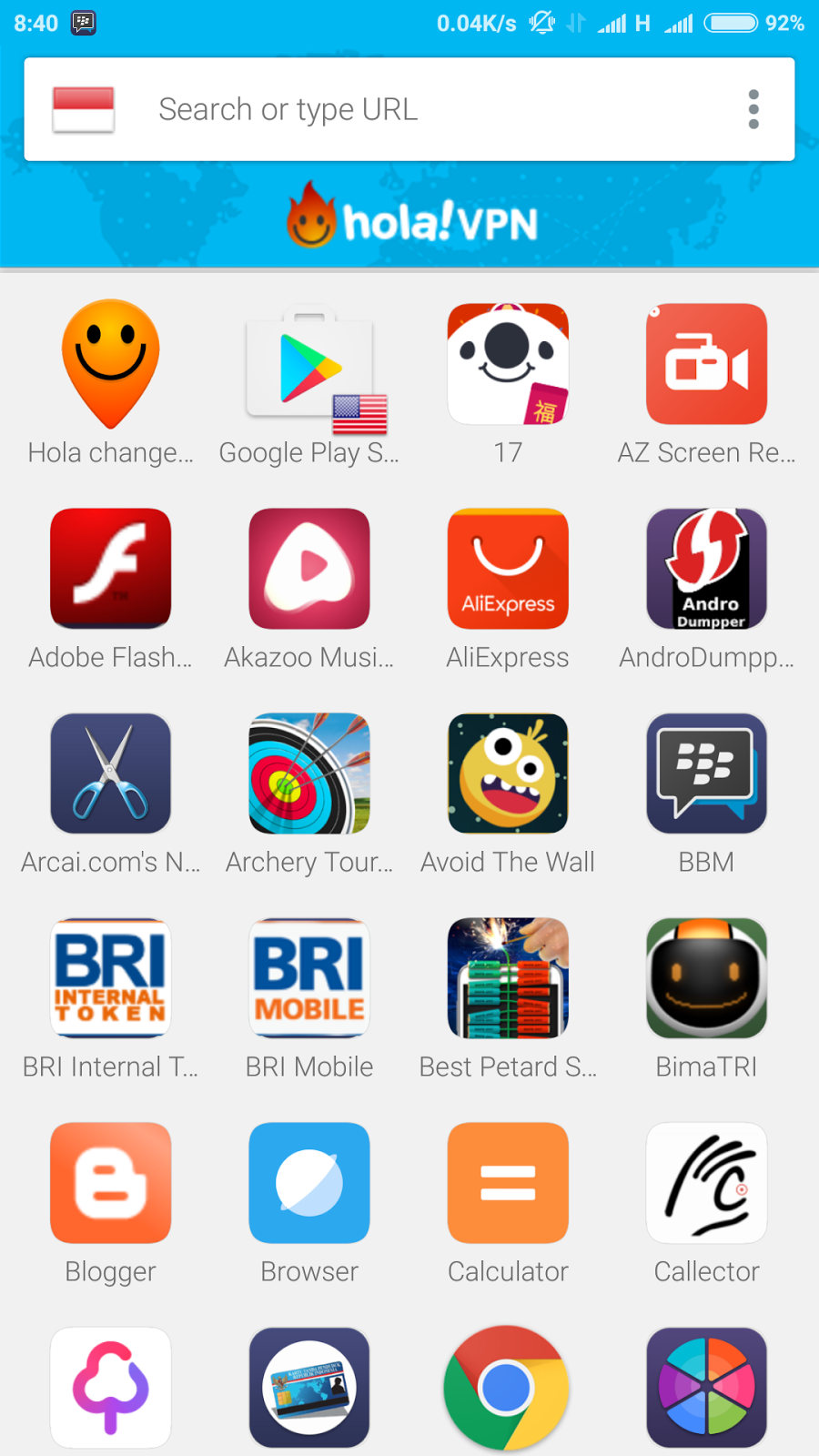This screenshot has width=819, height=1456.
Task: Open Hola change location app
Action: point(111,365)
